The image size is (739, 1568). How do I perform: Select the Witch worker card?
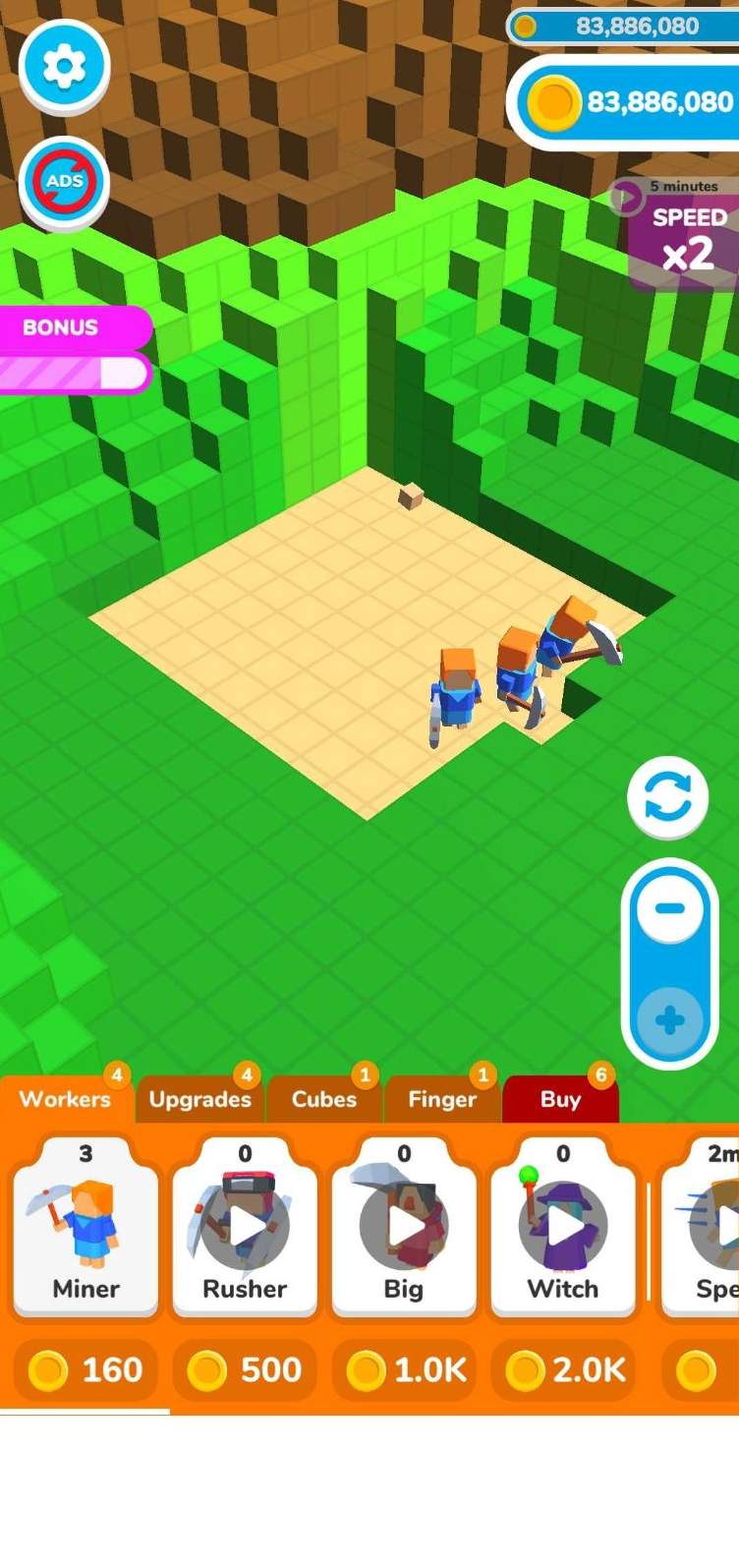(x=563, y=1225)
